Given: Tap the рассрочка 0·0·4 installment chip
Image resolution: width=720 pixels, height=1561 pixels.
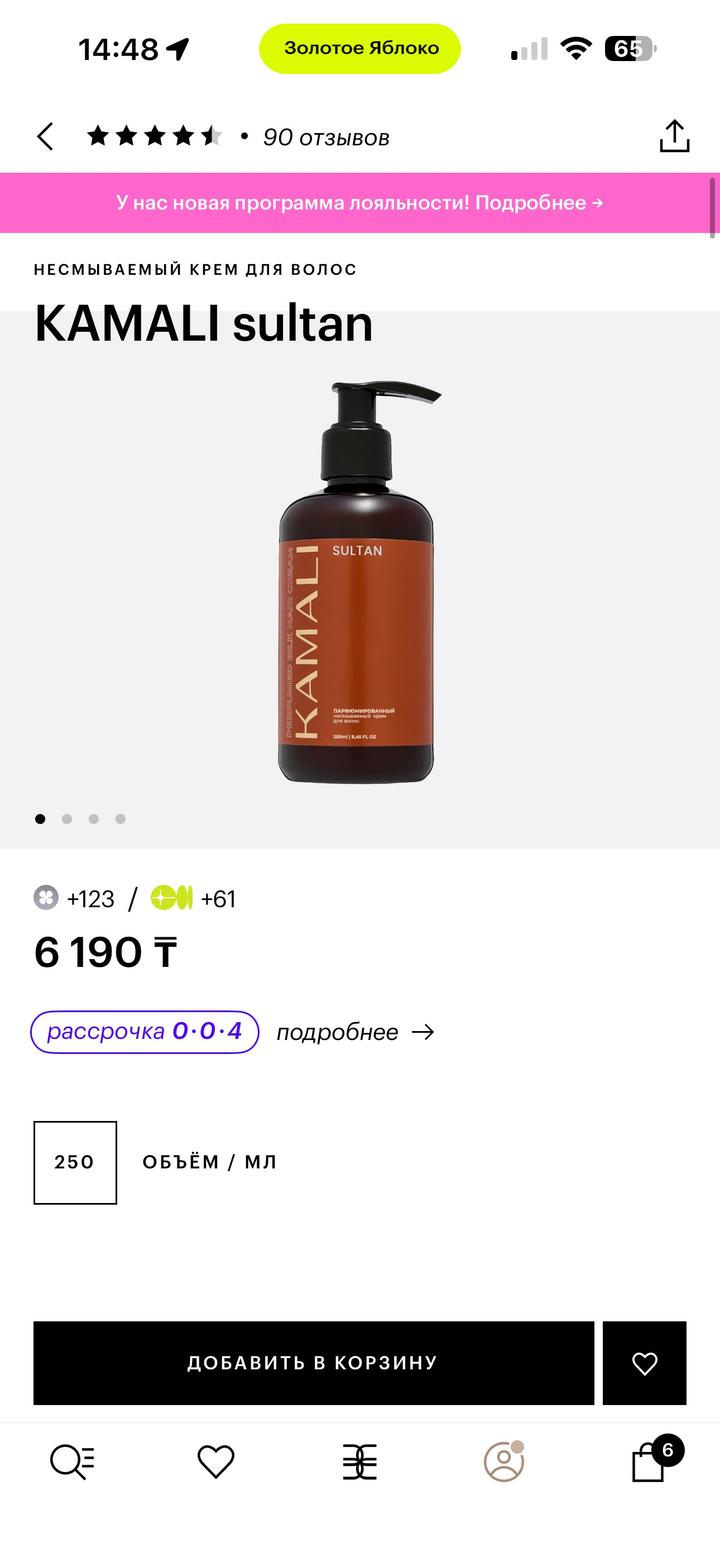Looking at the screenshot, I should click(145, 1032).
